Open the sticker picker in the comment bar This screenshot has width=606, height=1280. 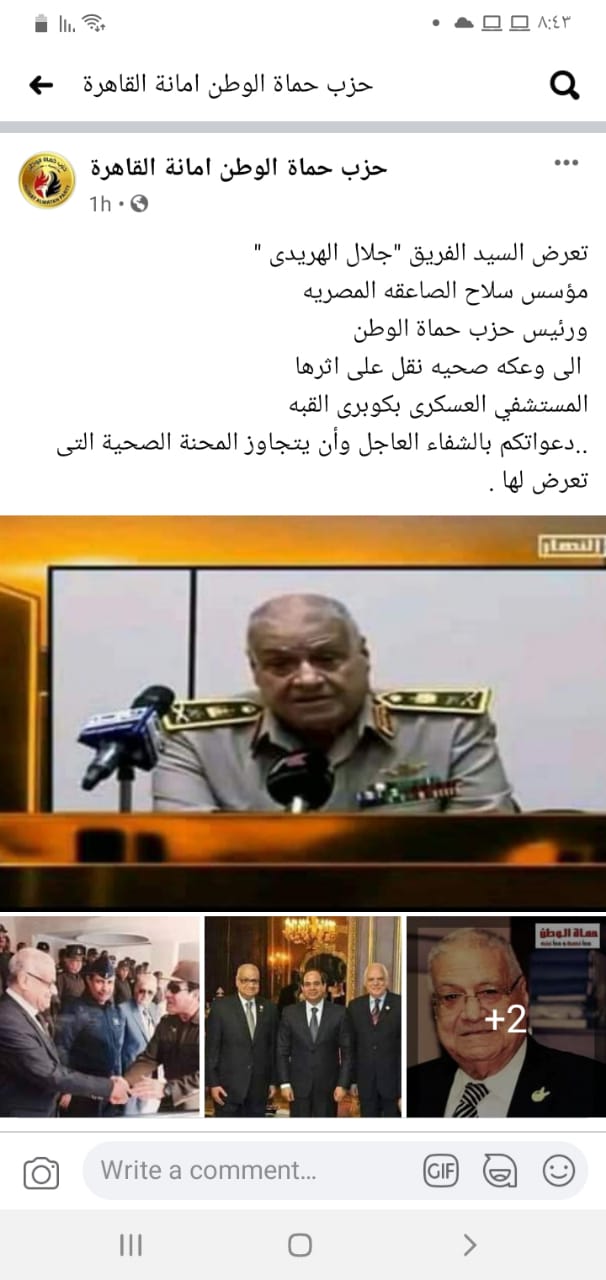coord(500,1171)
